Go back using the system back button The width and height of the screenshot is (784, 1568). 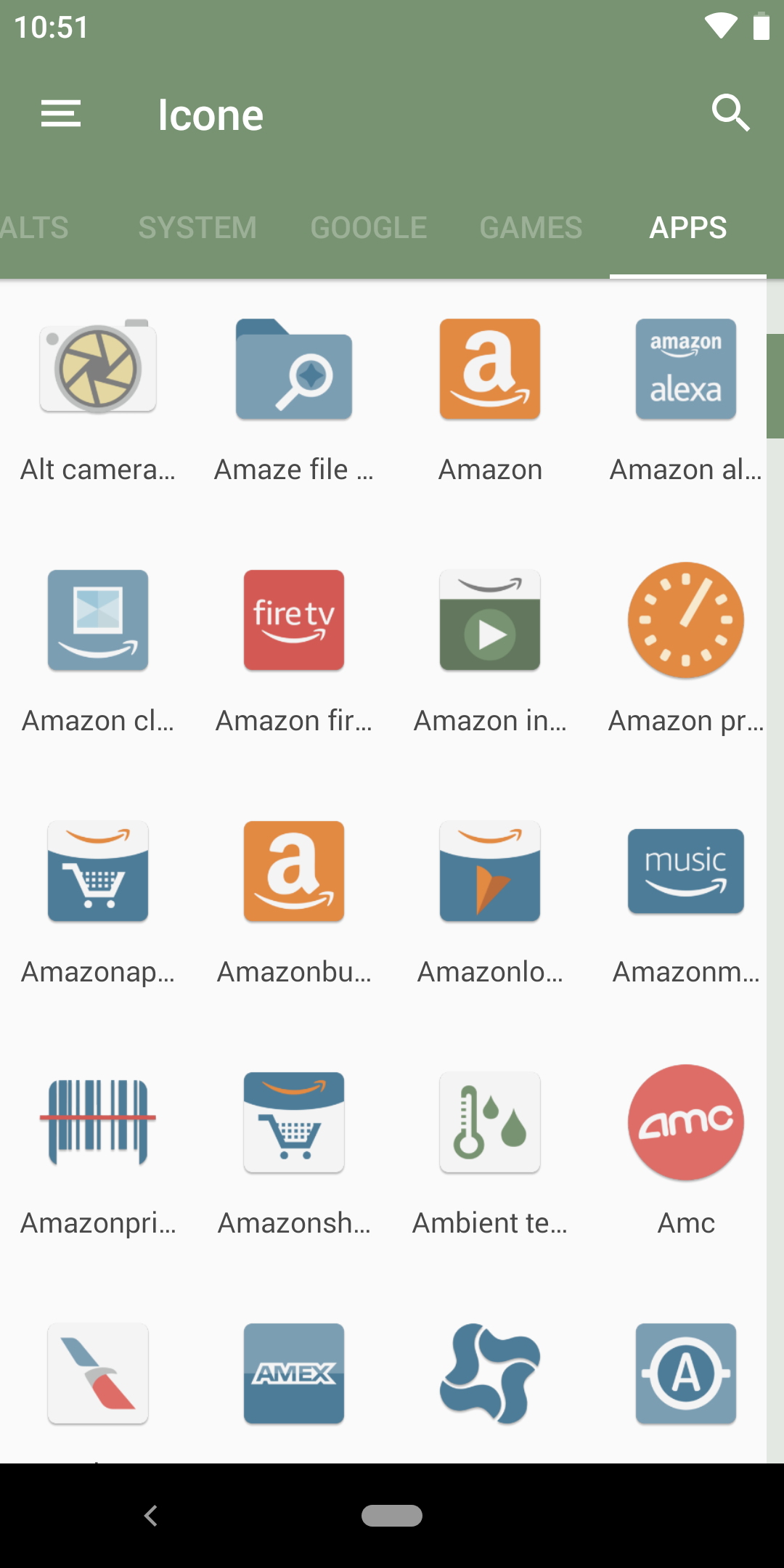(x=151, y=1516)
